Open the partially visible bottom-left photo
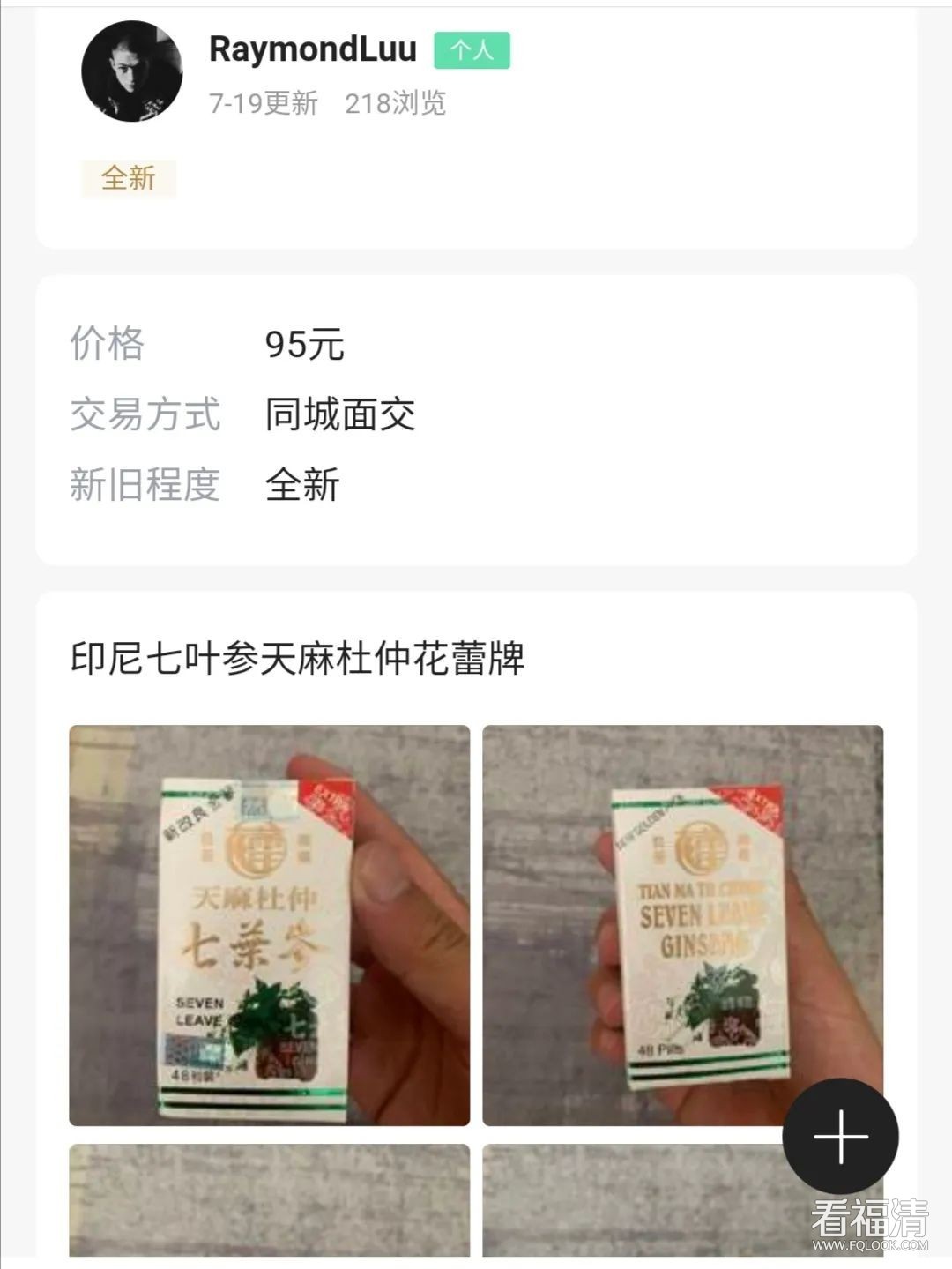The width and height of the screenshot is (952, 1269). (x=269, y=1199)
